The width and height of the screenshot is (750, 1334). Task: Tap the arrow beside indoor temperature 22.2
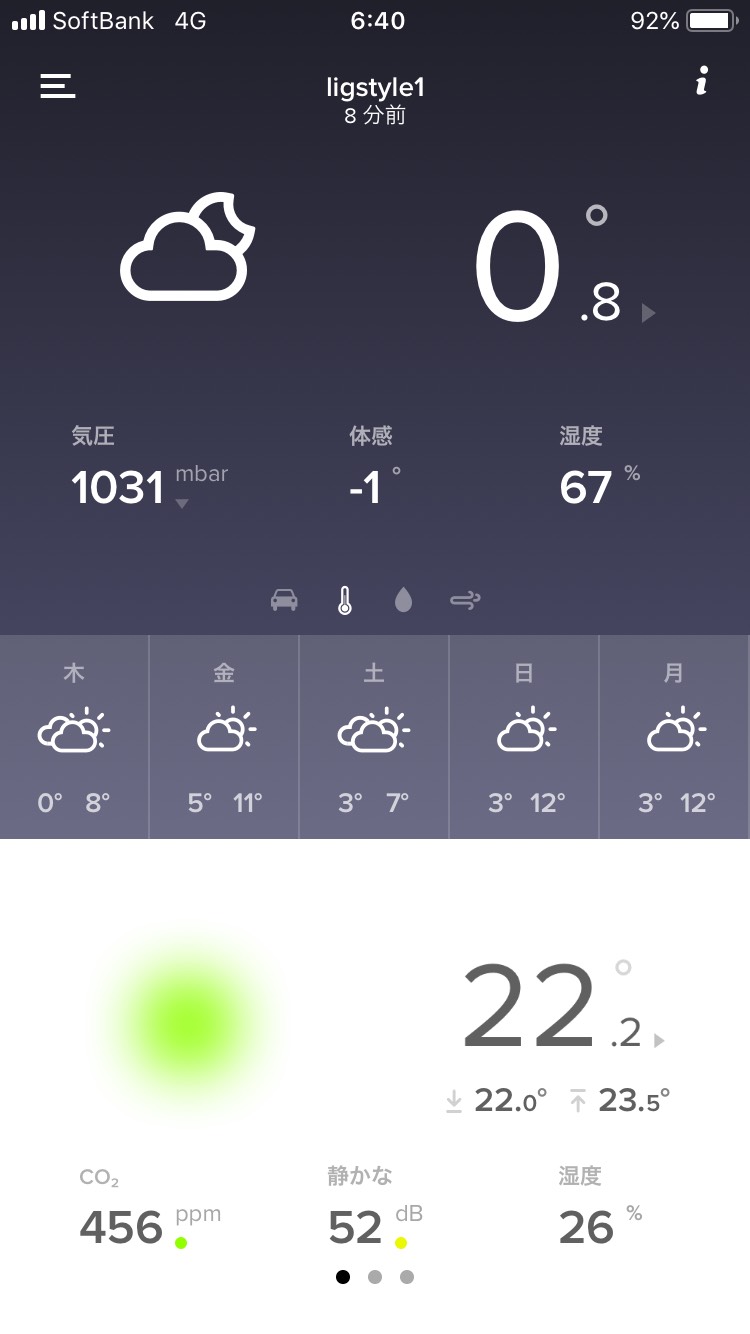[x=658, y=1041]
